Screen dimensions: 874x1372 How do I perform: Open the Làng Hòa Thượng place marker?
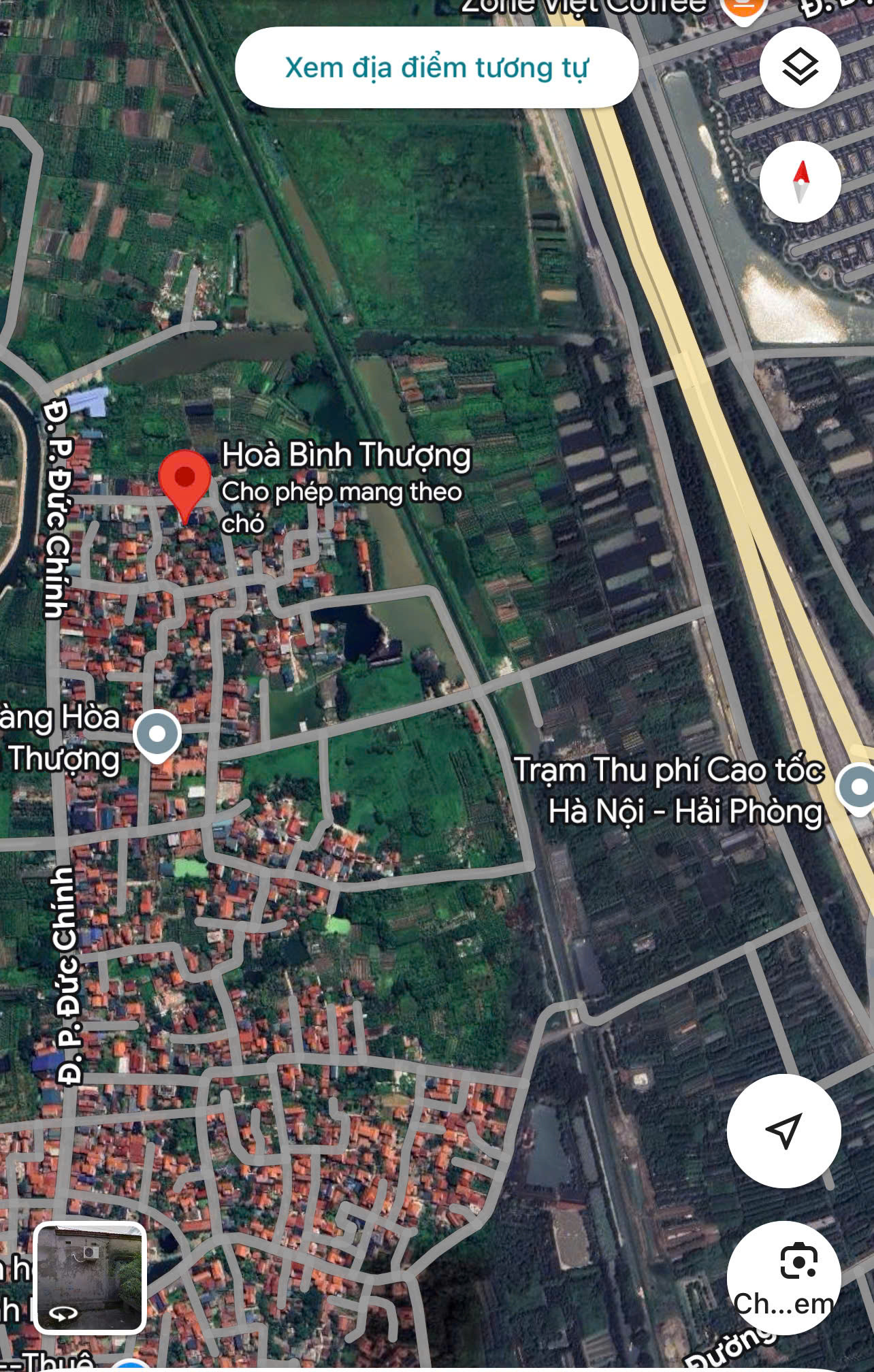pyautogui.click(x=157, y=735)
